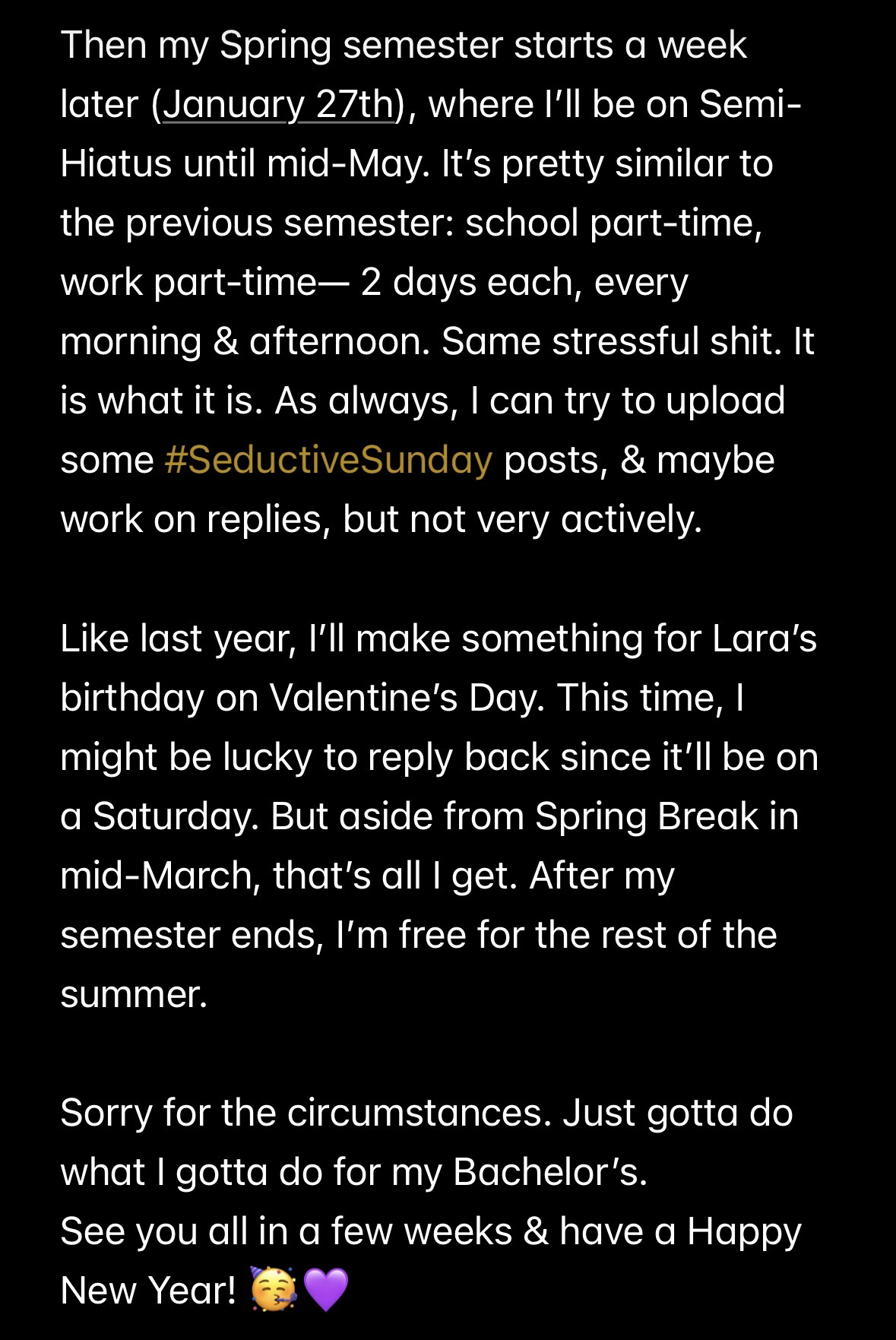Open the #SeductiveSunday hashtag link
The width and height of the screenshot is (896, 1340).
click(328, 460)
